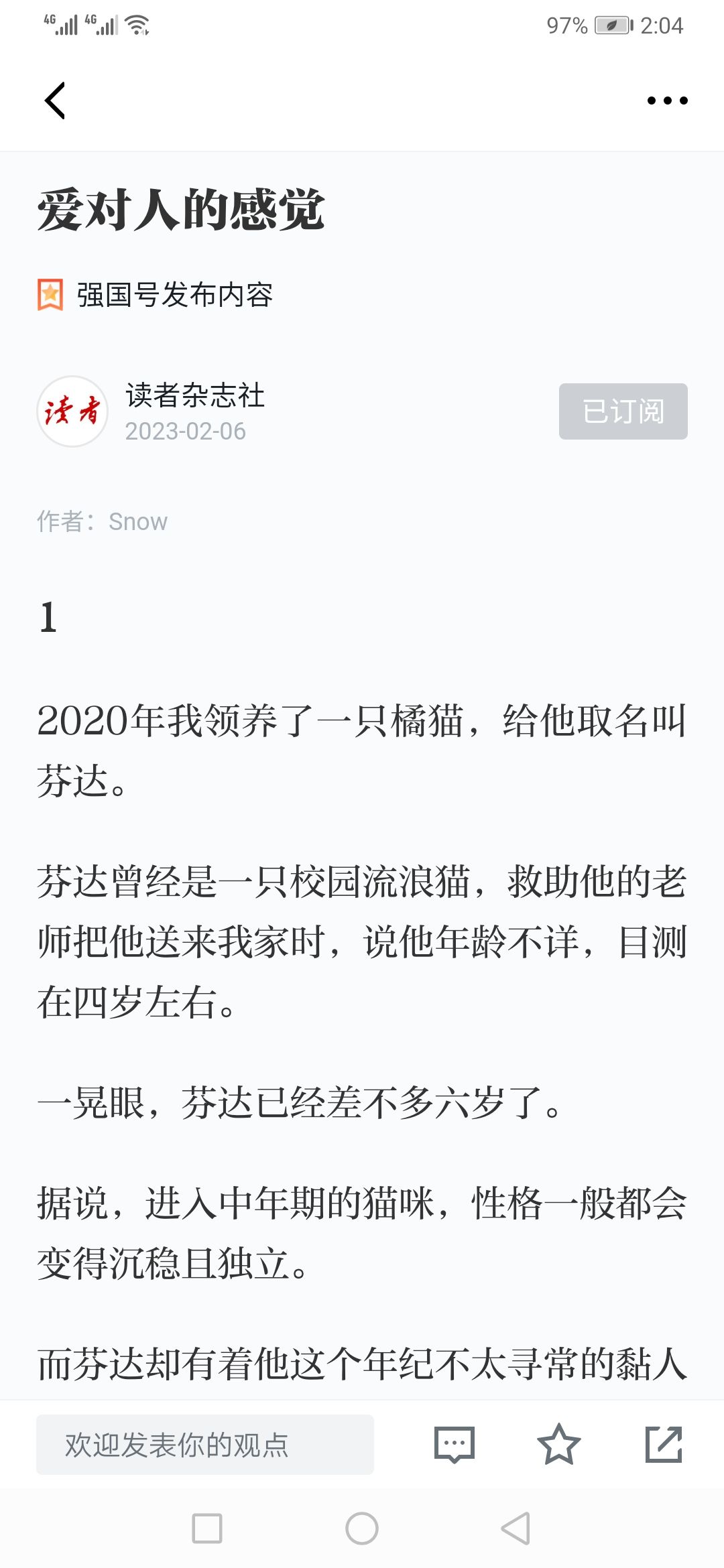724x1568 pixels.
Task: Go back using the top-left arrow
Action: [55, 101]
